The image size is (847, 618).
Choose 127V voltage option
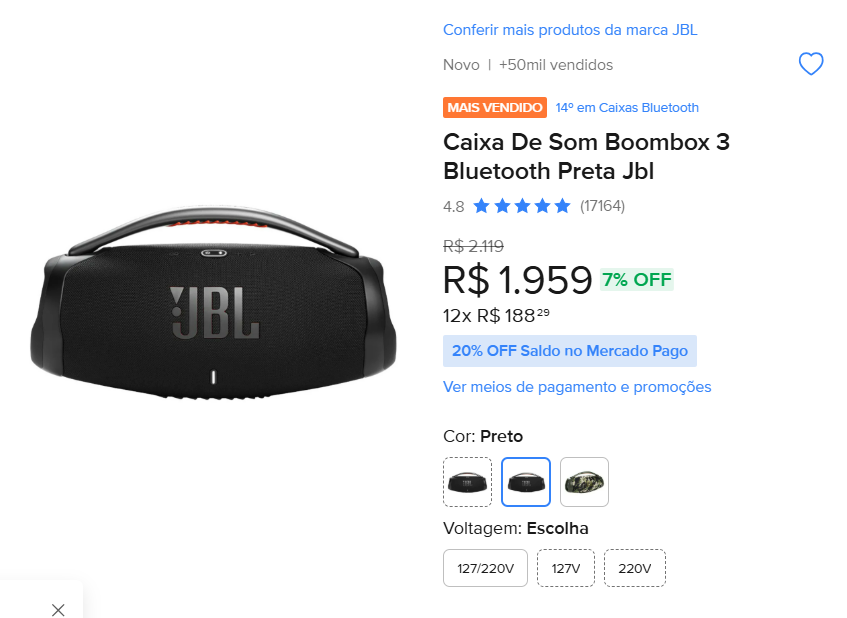coord(566,568)
